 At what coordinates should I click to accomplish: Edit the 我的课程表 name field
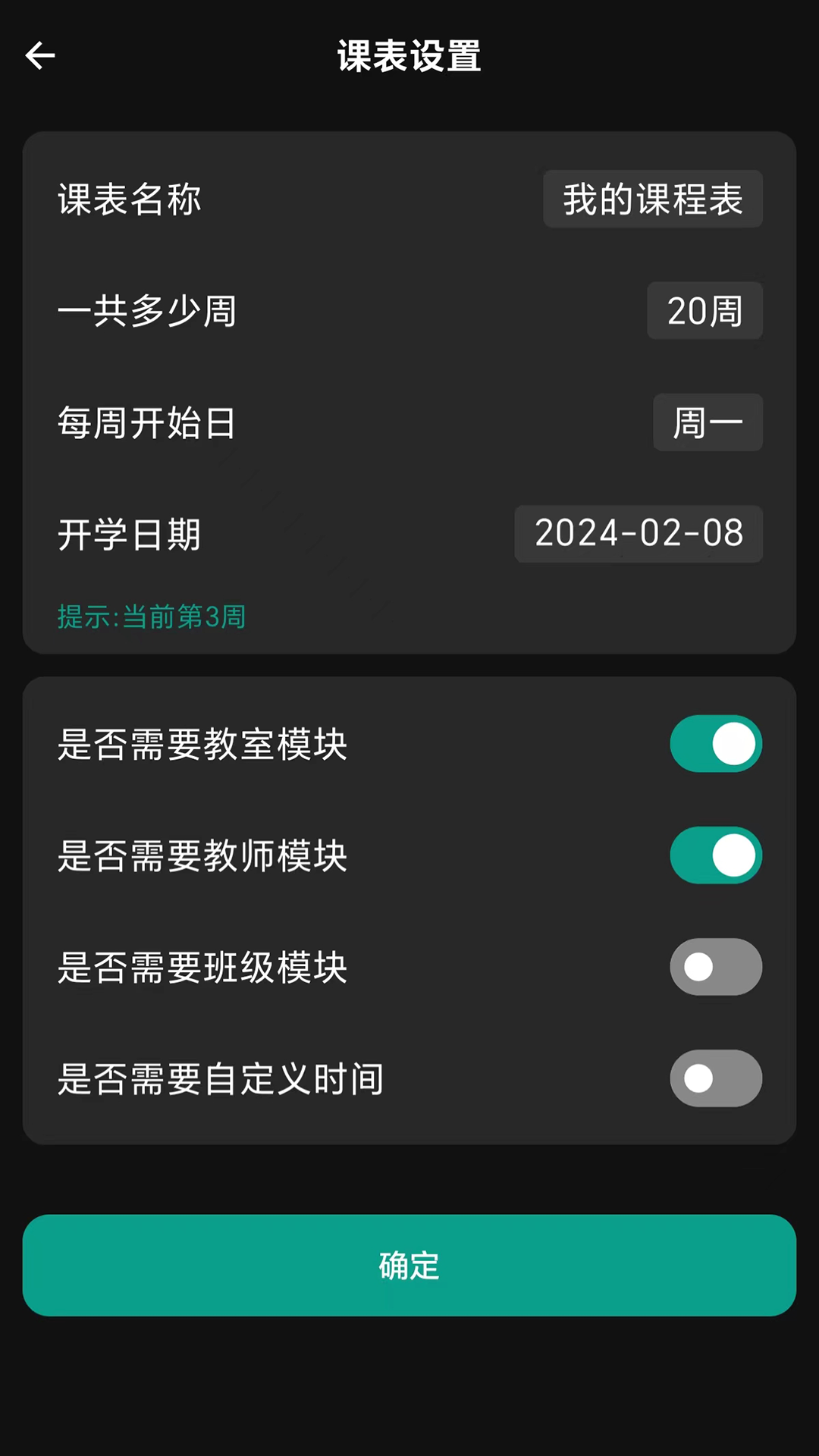click(652, 199)
